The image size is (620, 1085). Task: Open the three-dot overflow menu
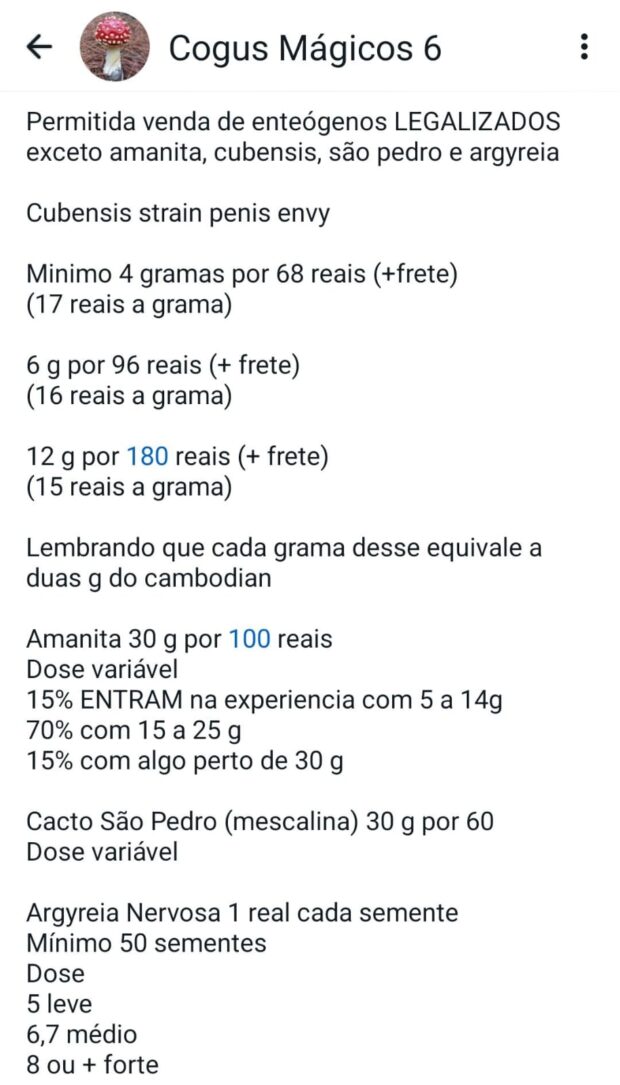[x=585, y=46]
